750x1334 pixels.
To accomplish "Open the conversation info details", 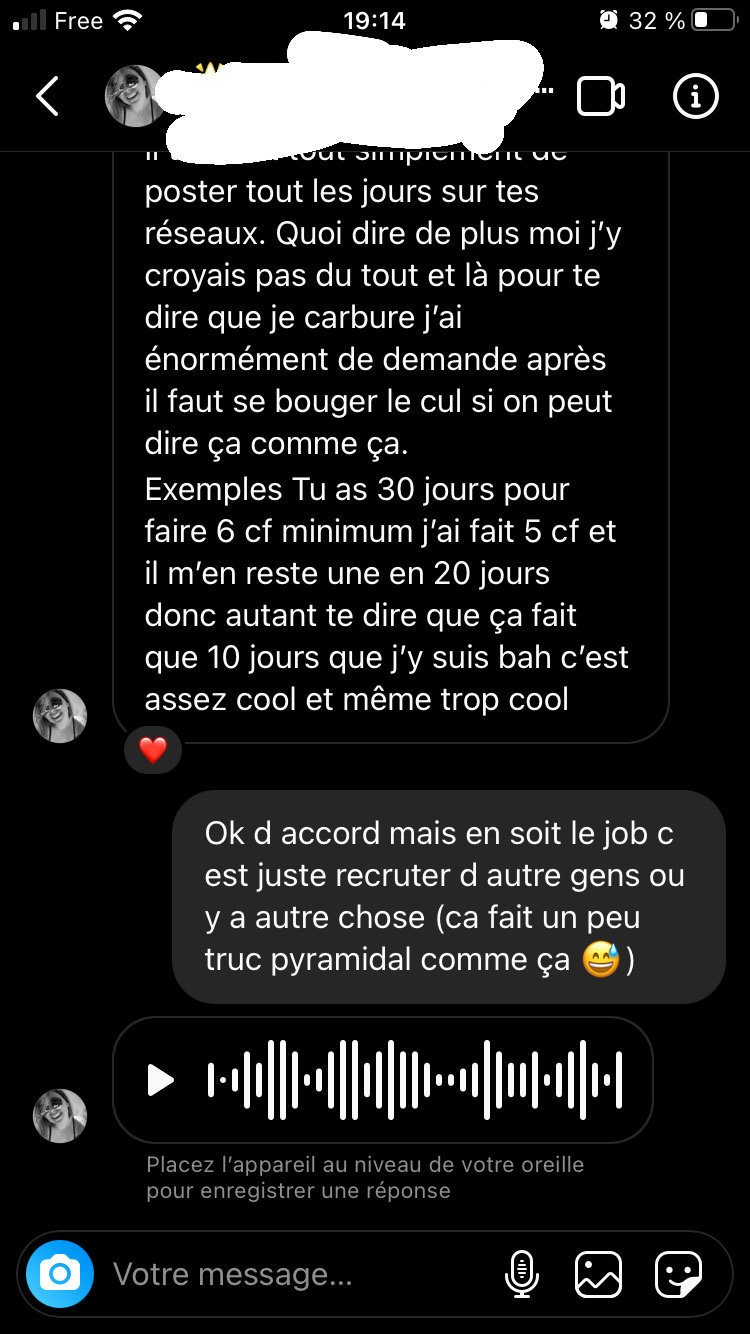I will click(x=695, y=97).
